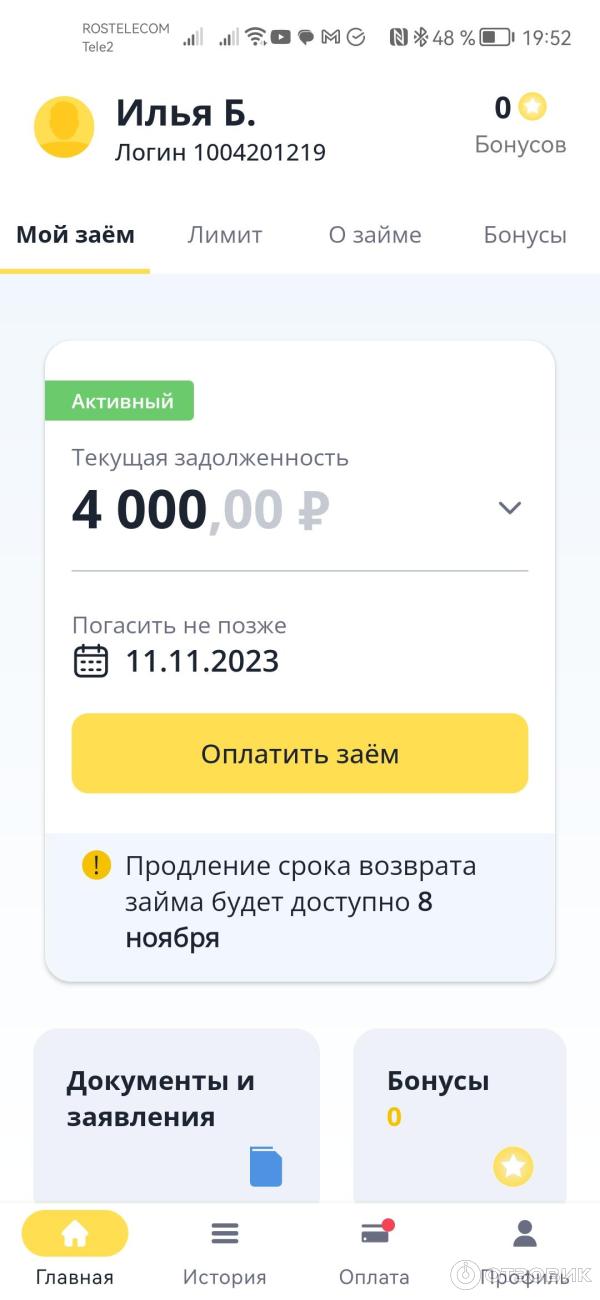
Task: Expand the current debt details chevron
Action: [510, 508]
